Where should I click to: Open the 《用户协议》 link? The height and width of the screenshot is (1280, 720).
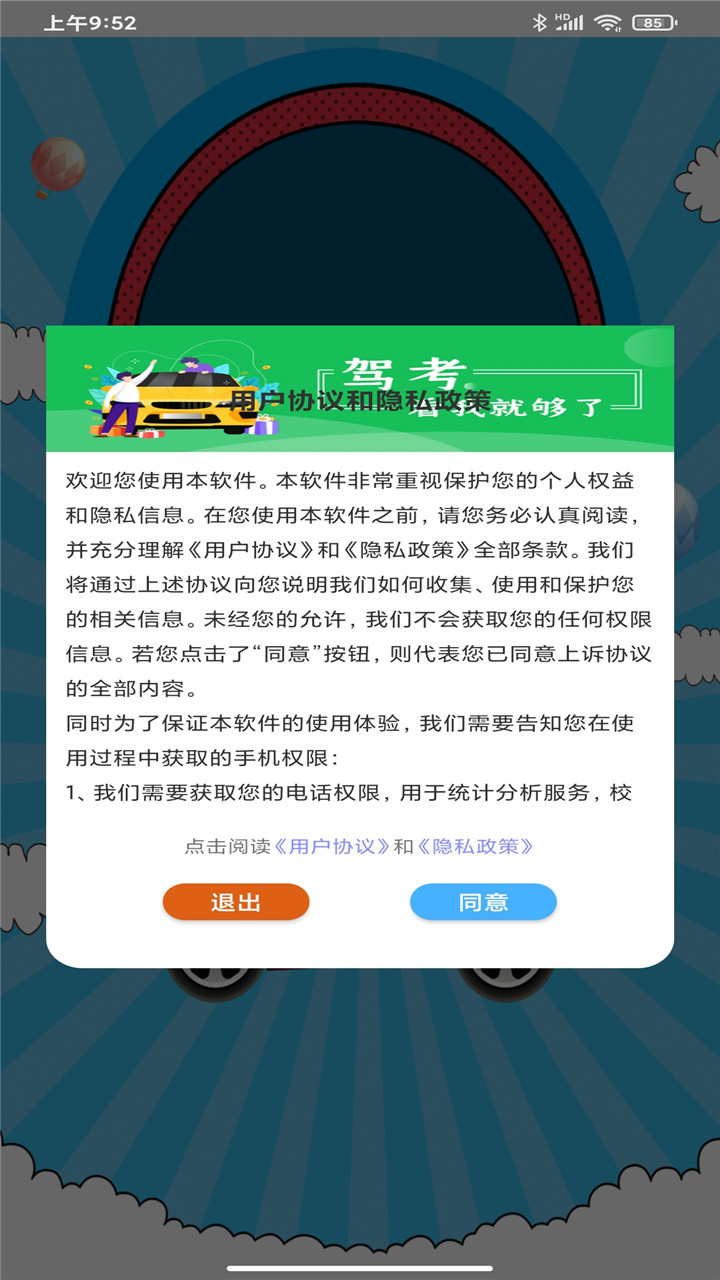point(331,846)
